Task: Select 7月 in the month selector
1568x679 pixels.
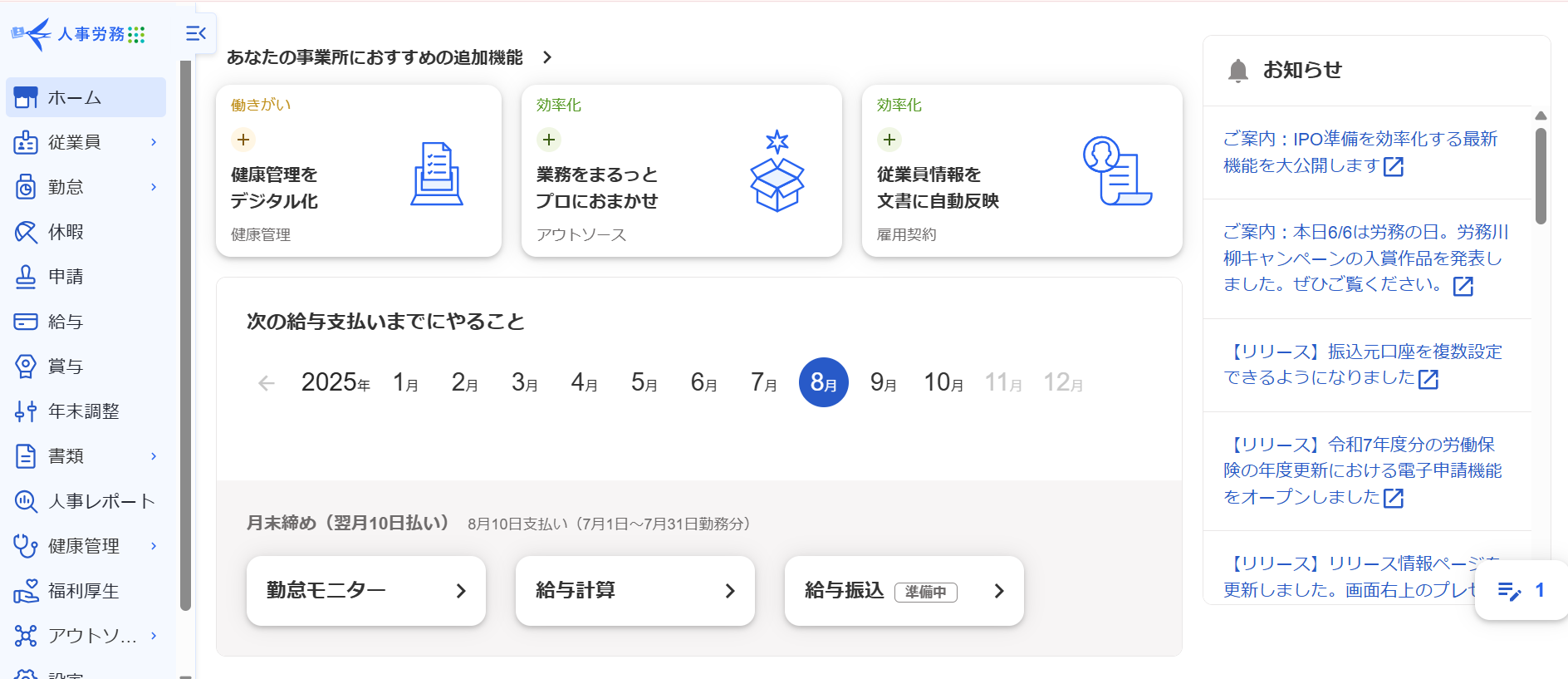Action: click(x=763, y=383)
